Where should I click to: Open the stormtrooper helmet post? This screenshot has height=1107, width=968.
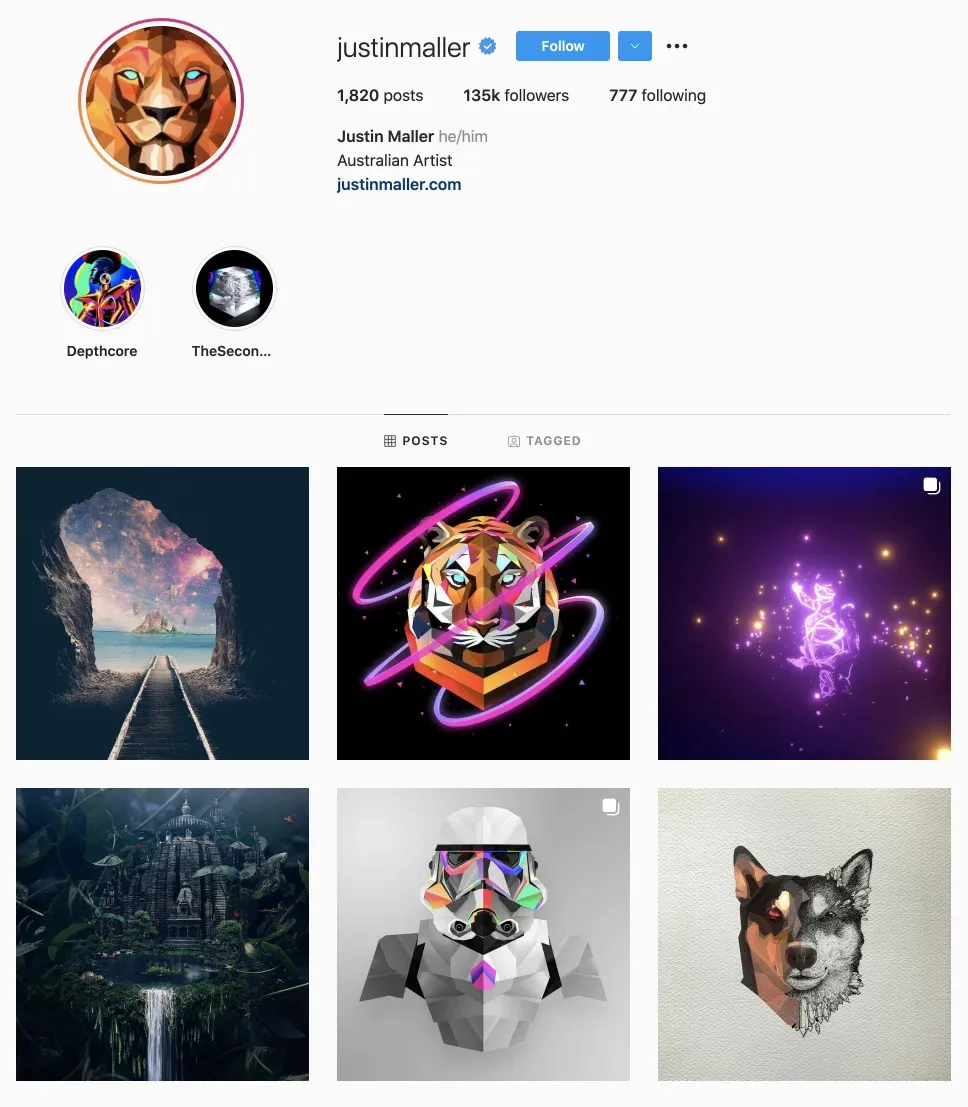[x=483, y=934]
